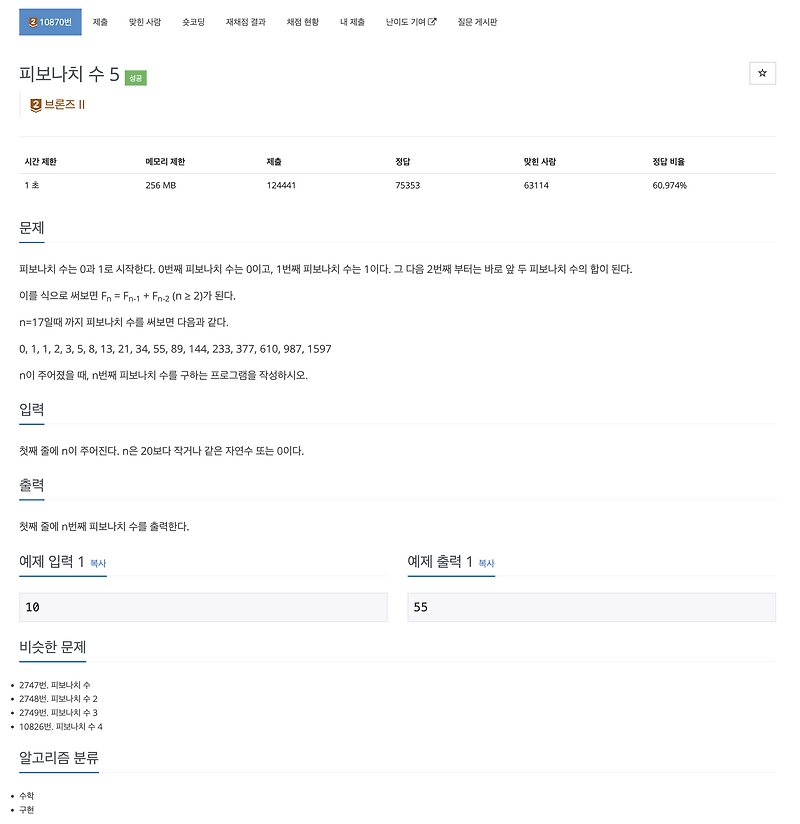Click the green 성공 status badge
Viewport: 800px width, 824px height.
[x=135, y=76]
